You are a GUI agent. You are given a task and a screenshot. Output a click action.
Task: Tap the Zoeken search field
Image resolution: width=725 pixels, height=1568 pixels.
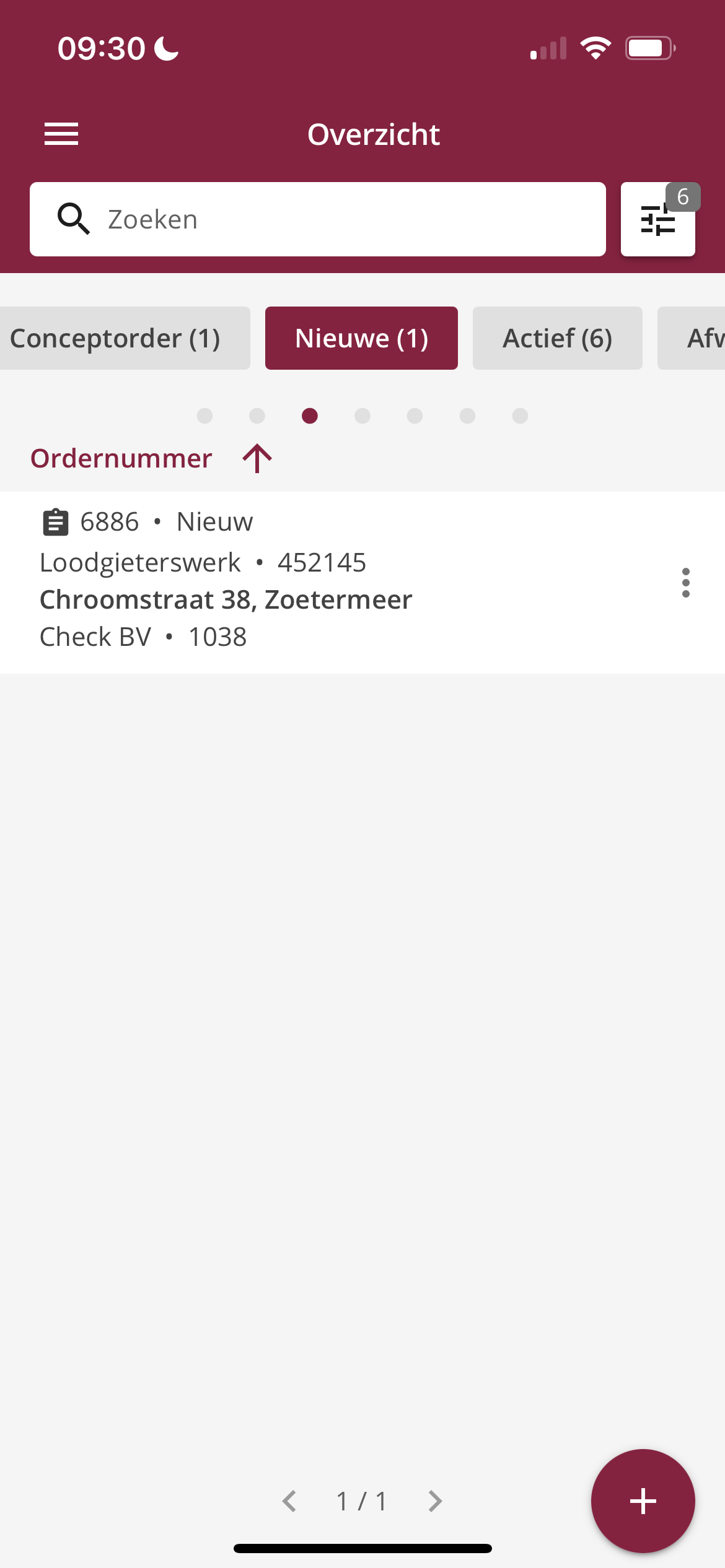point(318,219)
